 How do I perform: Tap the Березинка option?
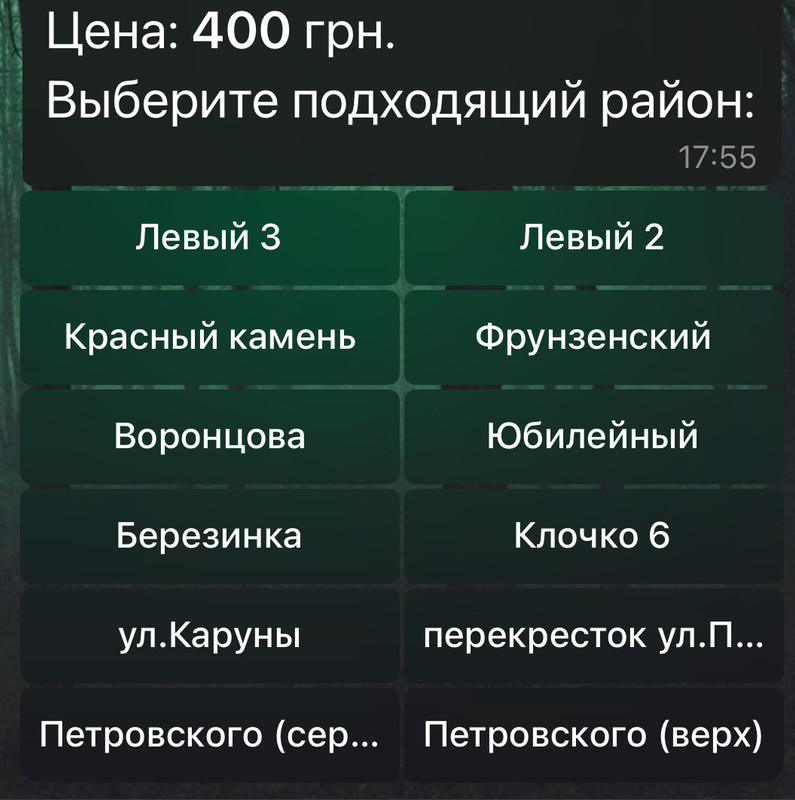tap(209, 536)
